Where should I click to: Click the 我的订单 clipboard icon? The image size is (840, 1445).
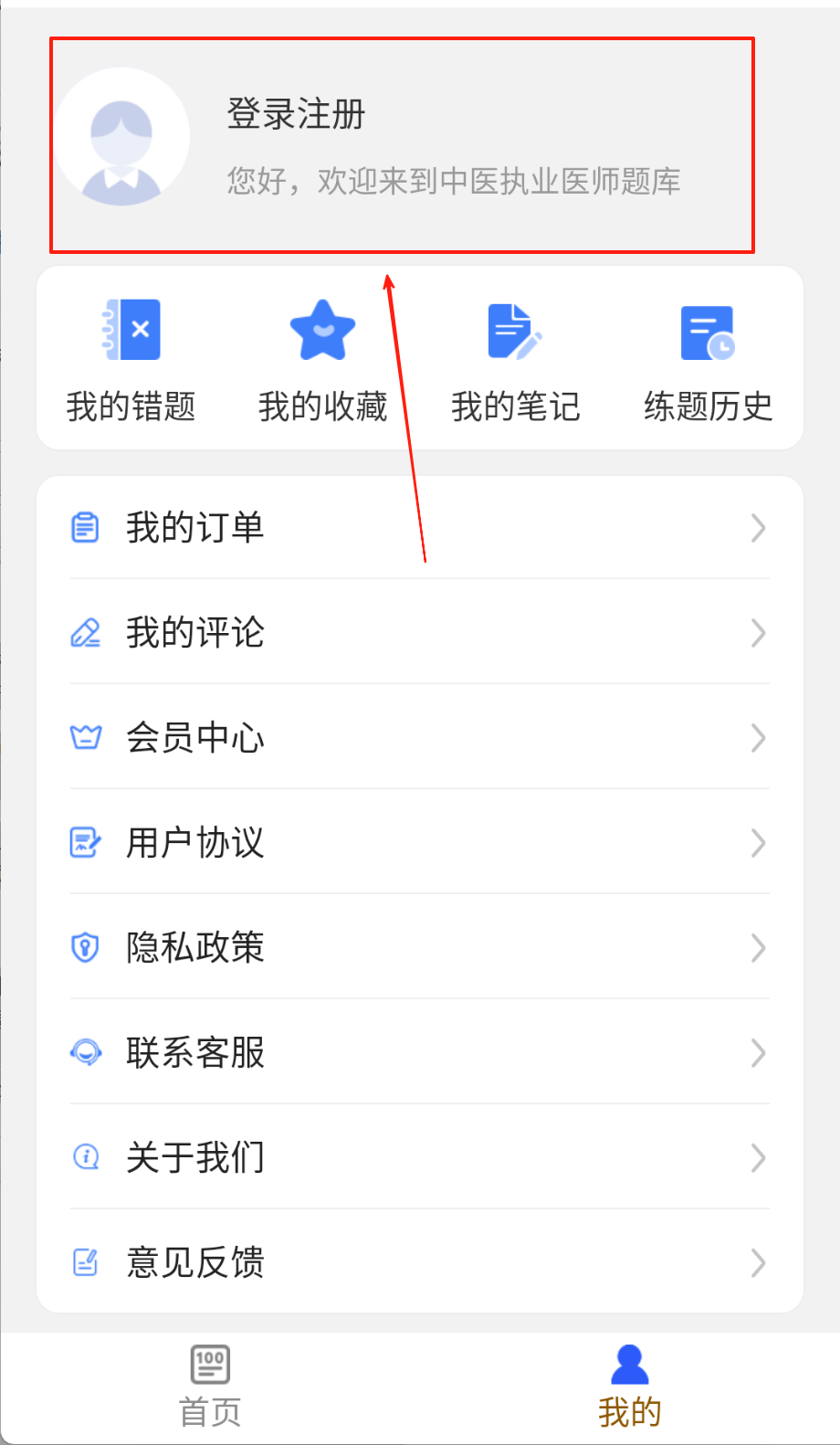coord(86,527)
